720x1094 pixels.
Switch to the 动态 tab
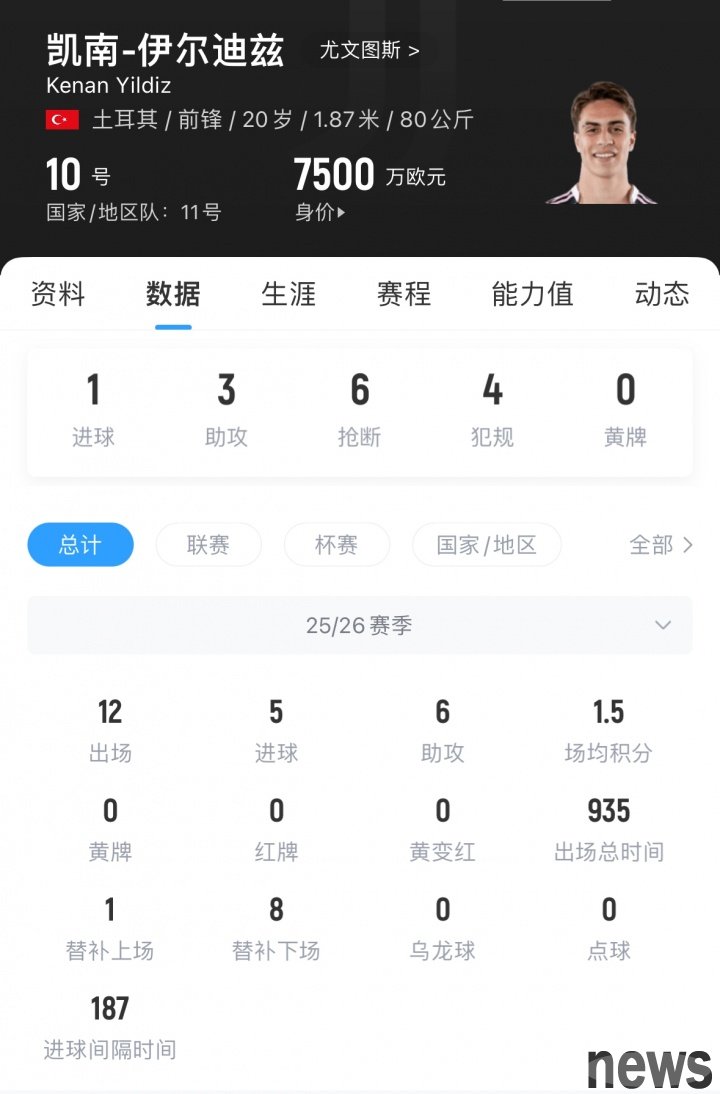pyautogui.click(x=661, y=294)
